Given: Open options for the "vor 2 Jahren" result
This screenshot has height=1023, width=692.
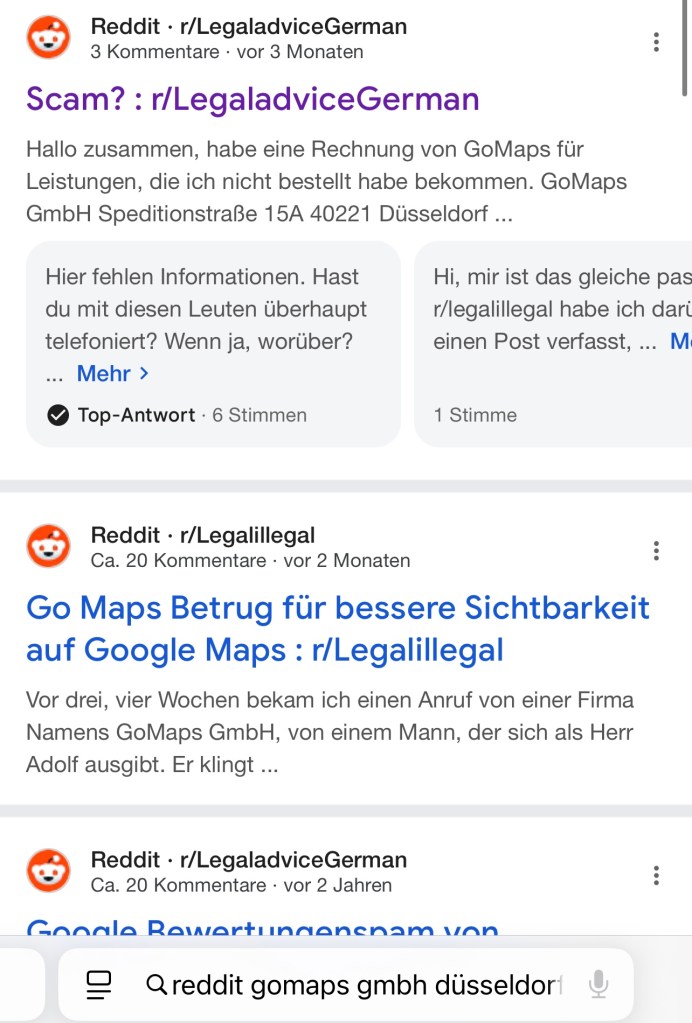Looking at the screenshot, I should (x=656, y=876).
